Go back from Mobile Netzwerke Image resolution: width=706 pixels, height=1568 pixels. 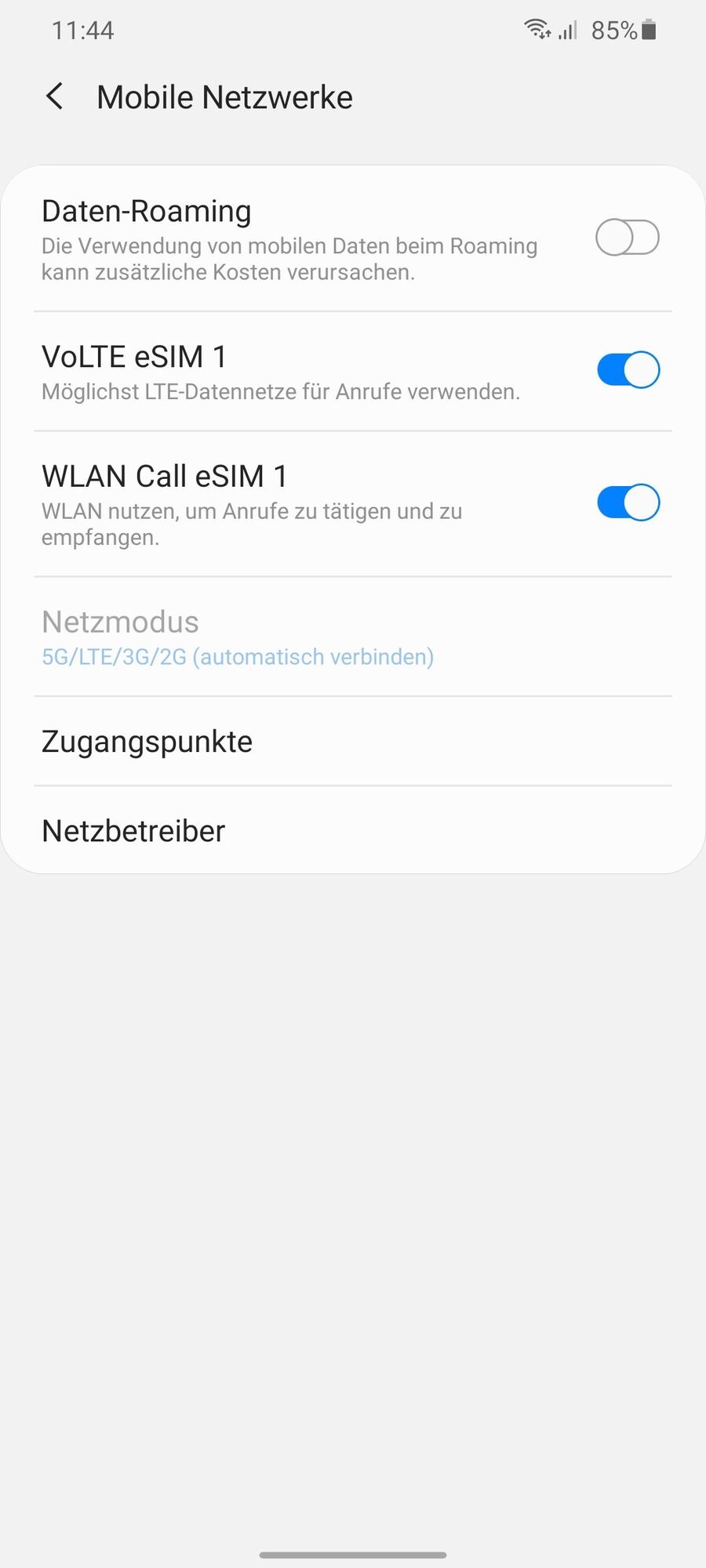point(55,97)
